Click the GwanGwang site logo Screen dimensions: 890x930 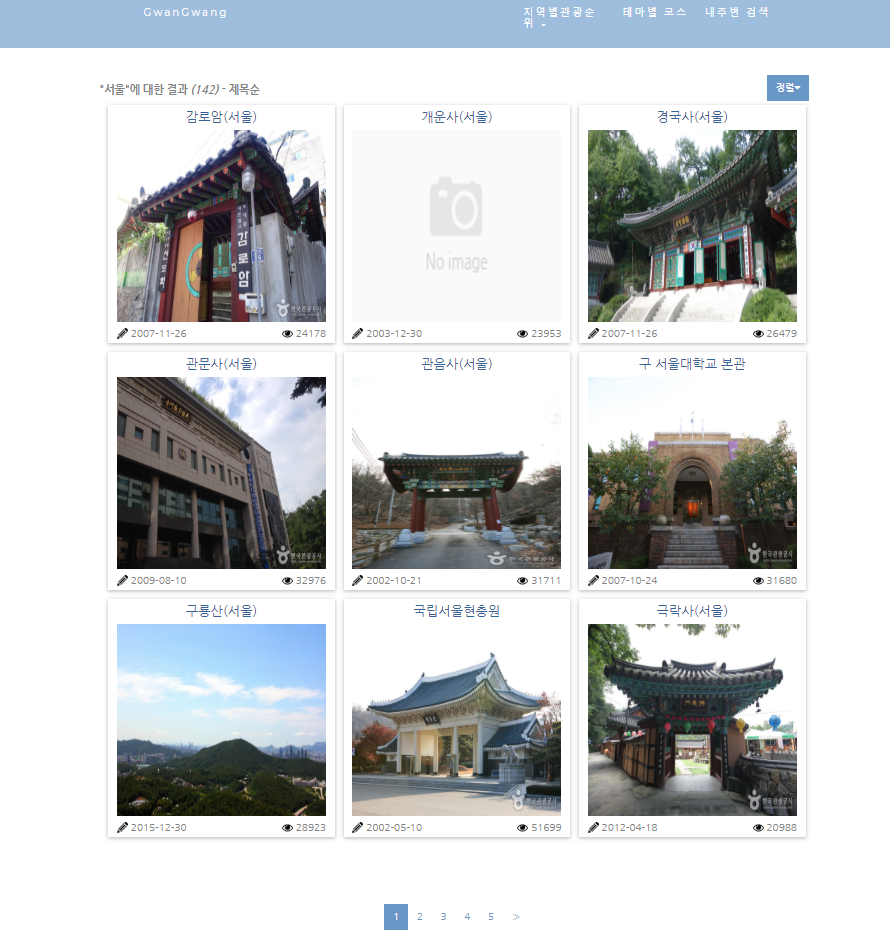coord(185,12)
